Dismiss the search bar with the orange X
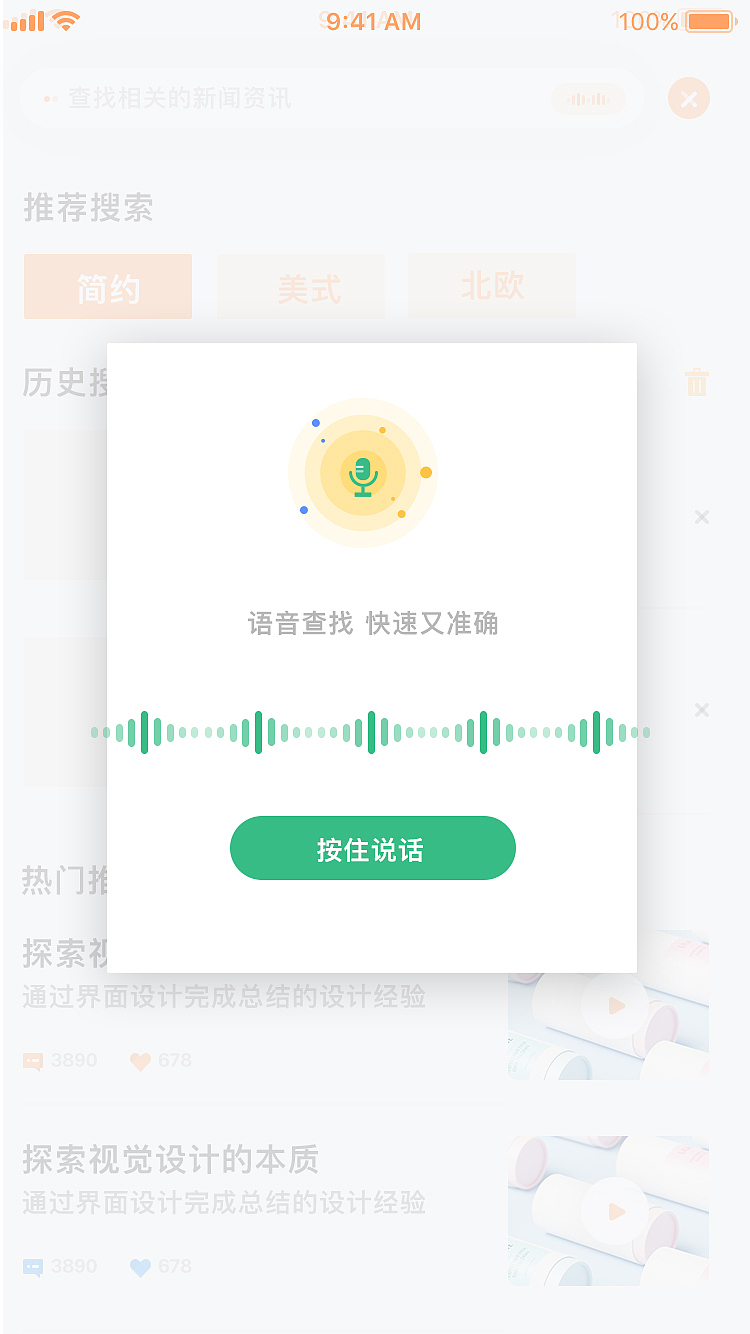Viewport: 750px width, 1334px height. pos(688,98)
